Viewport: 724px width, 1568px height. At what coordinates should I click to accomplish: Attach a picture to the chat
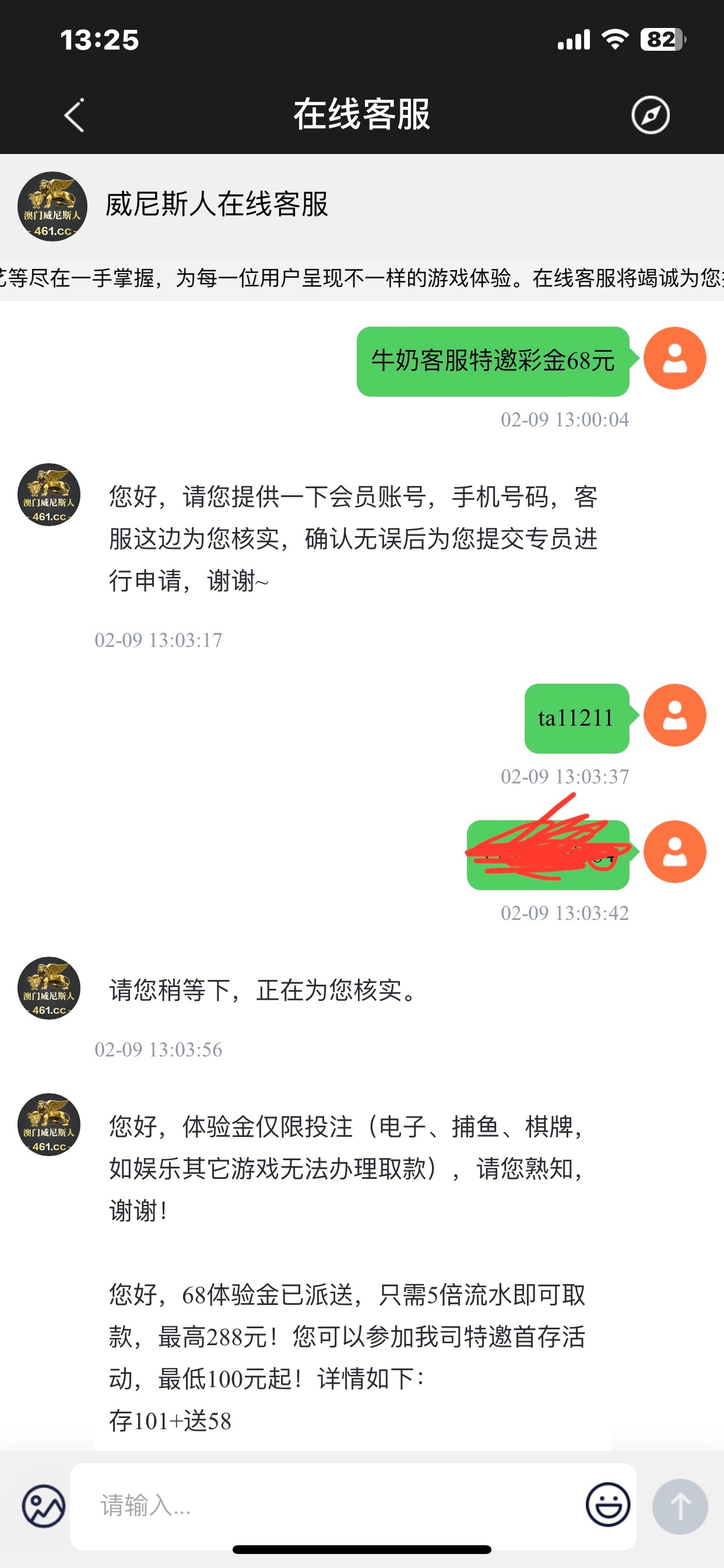pyautogui.click(x=44, y=1506)
